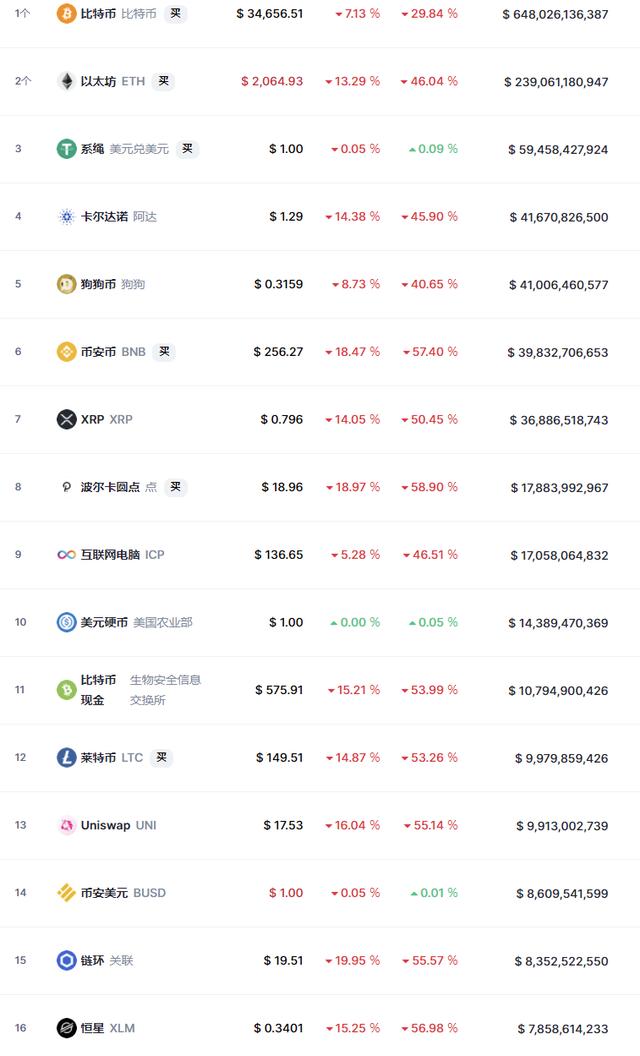The width and height of the screenshot is (640, 1056).
Task: Open the 卡尔达诺 coin row
Action: tap(320, 216)
